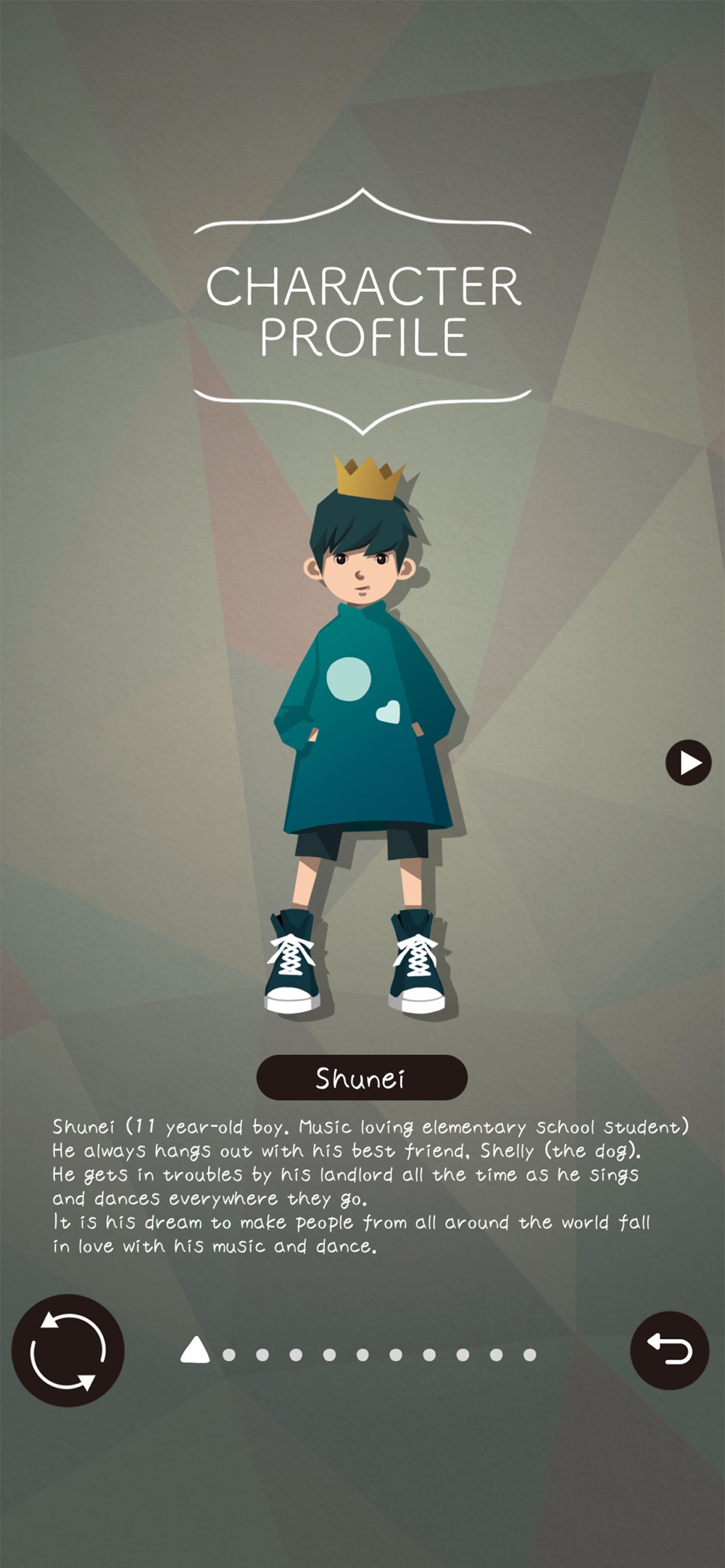This screenshot has width=725, height=1568.
Task: Return using the back arrow button
Action: coord(669,1350)
